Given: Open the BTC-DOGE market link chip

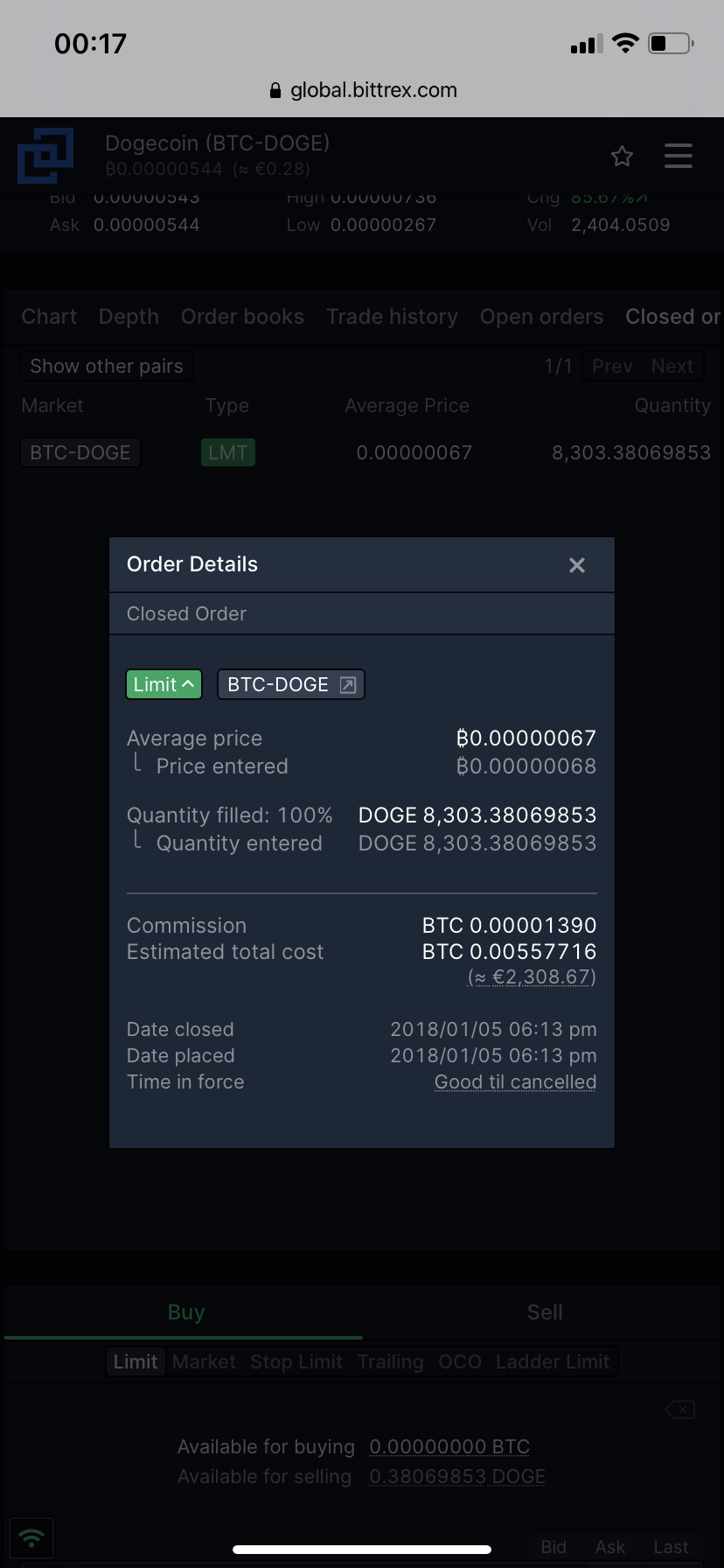Looking at the screenshot, I should click(x=290, y=684).
